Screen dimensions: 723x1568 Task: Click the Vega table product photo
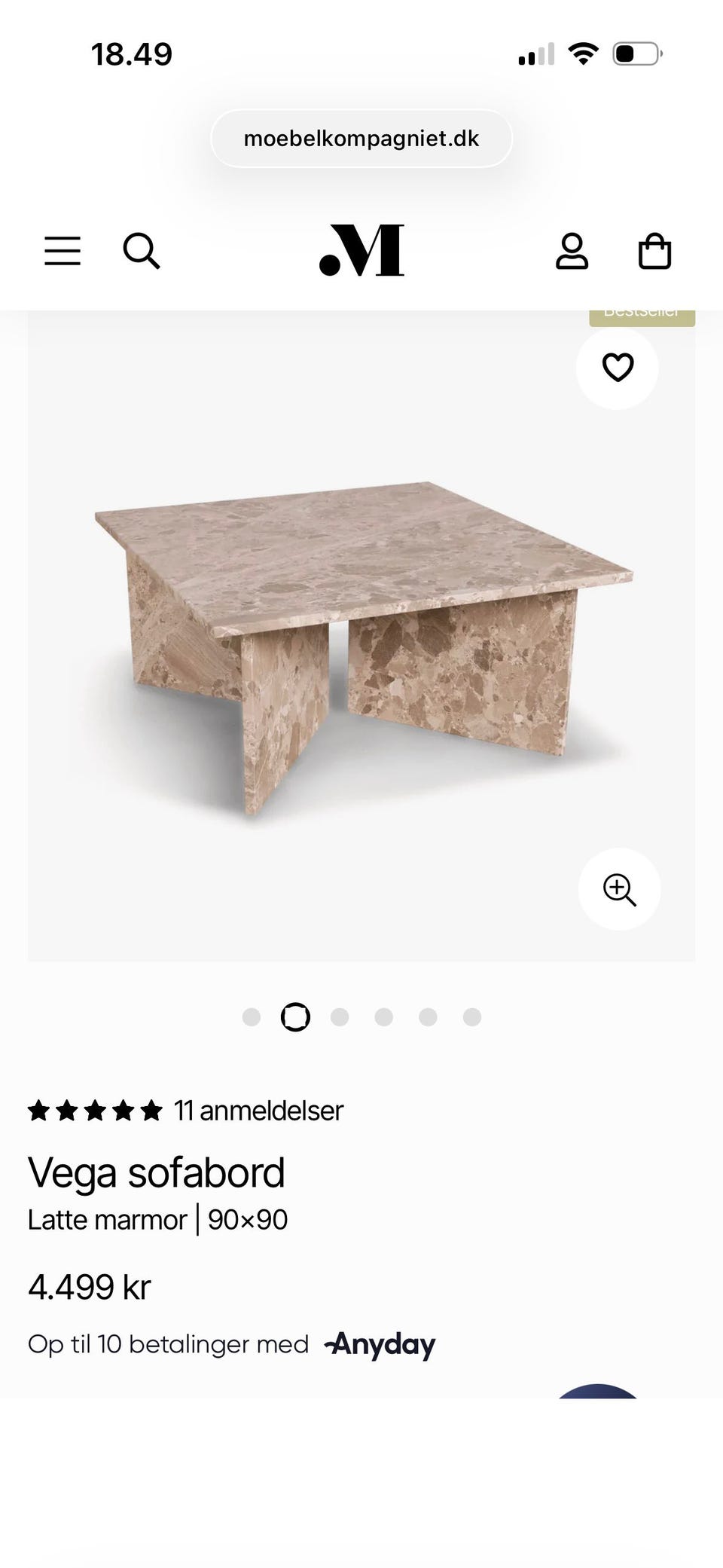361,640
